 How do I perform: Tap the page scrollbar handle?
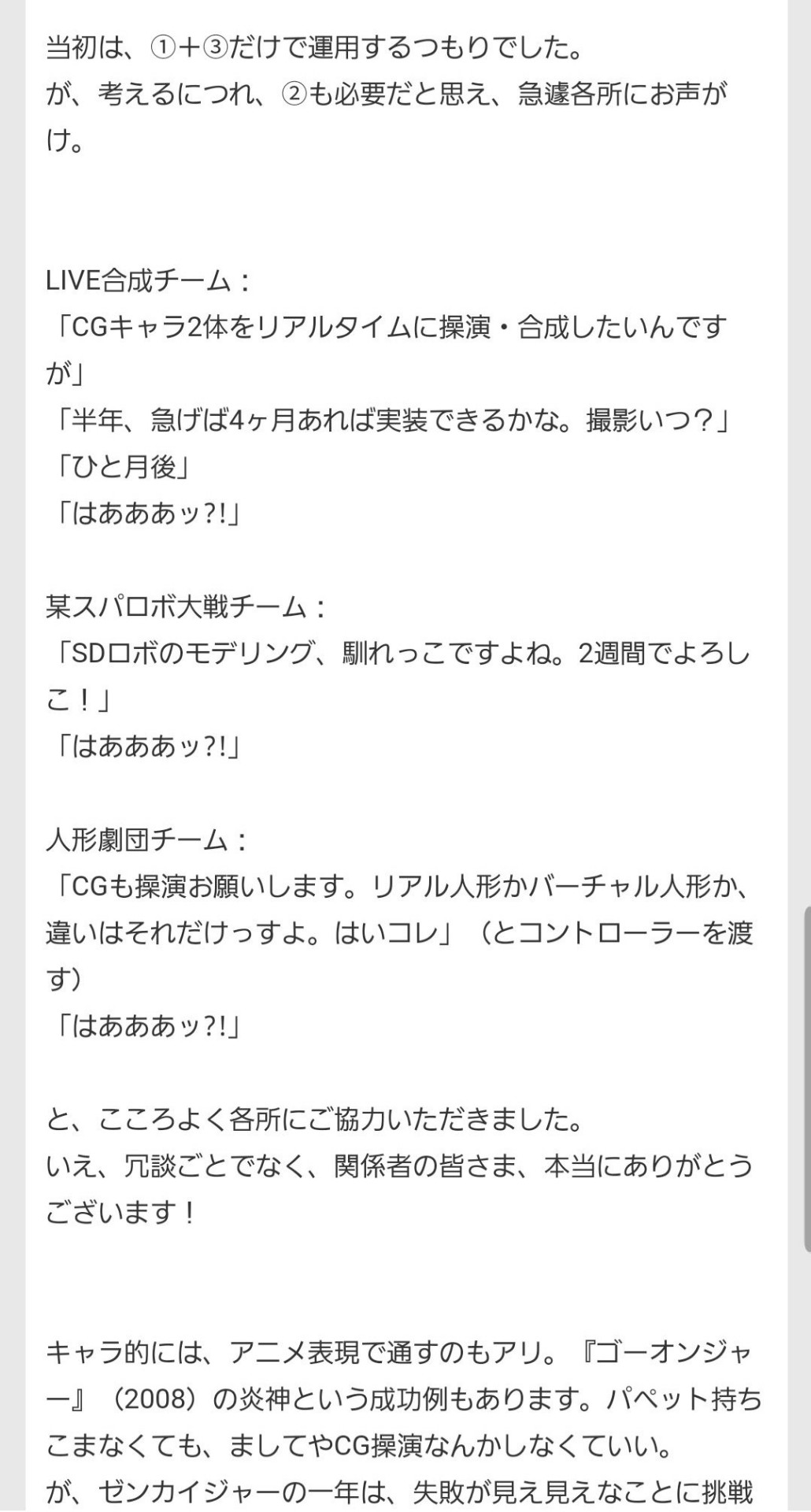coord(806,1078)
